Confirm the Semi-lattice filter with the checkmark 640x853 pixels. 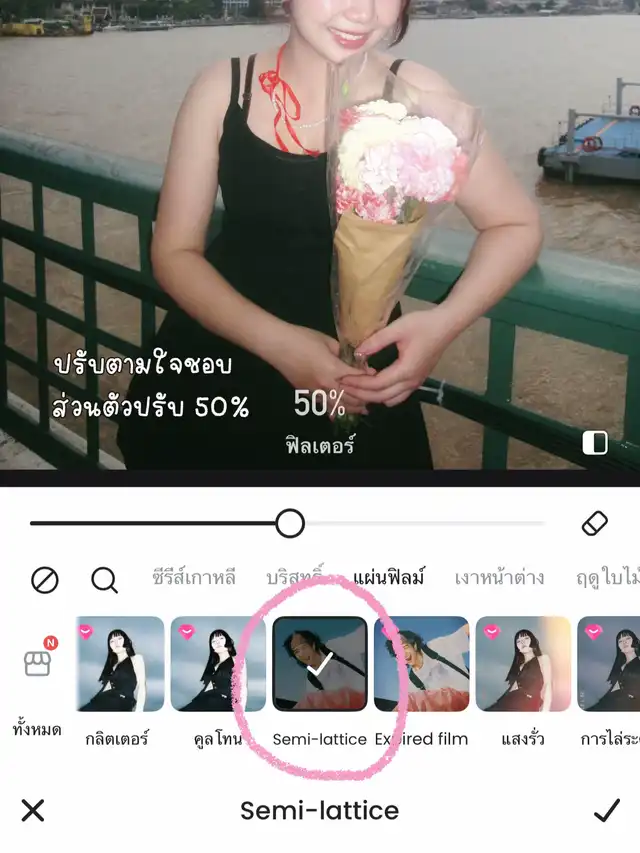point(606,810)
